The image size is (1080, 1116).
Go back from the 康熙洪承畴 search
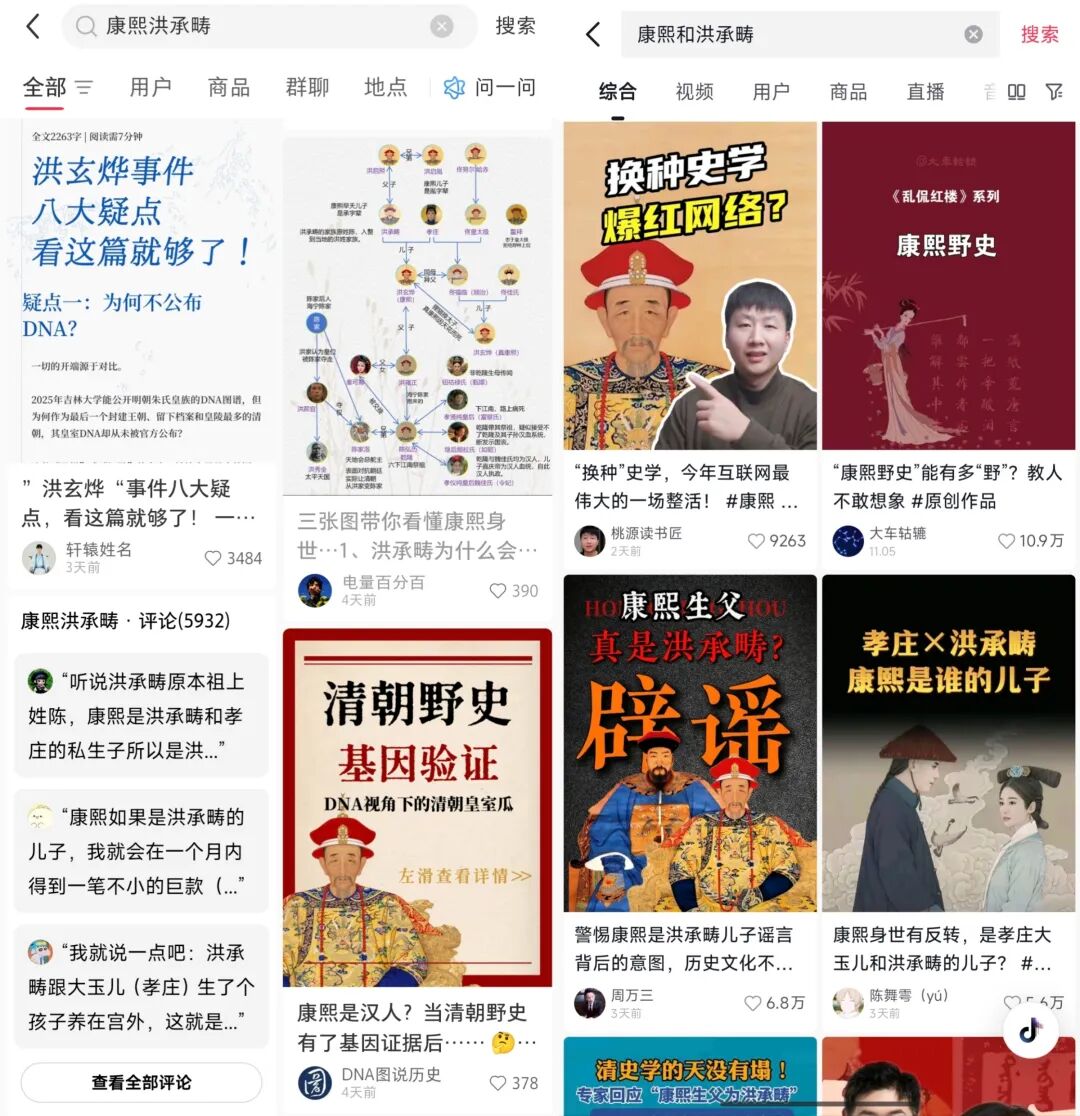(x=33, y=27)
